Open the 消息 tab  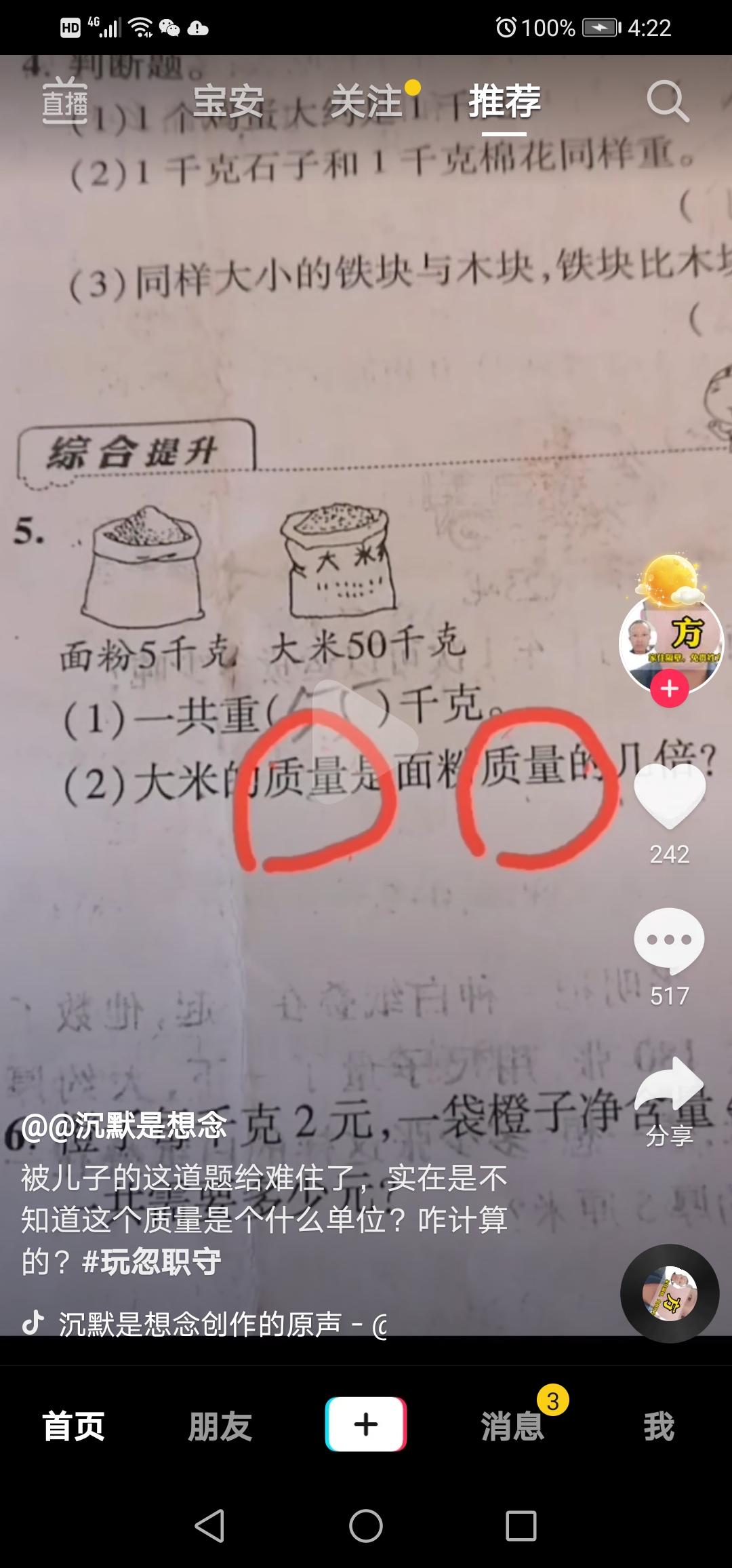coord(513,1425)
